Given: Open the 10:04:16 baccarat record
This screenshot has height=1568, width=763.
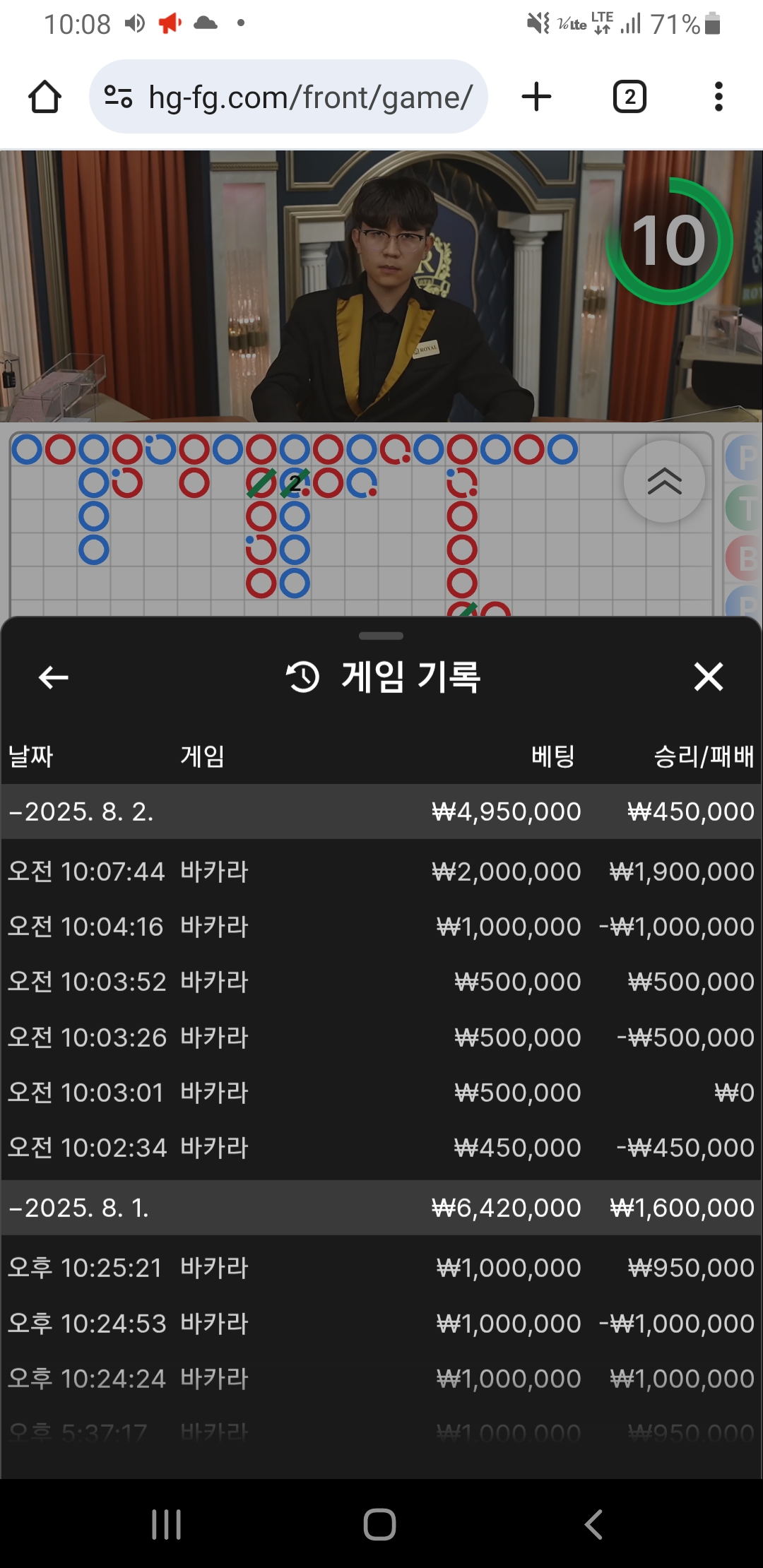Looking at the screenshot, I should point(381,927).
